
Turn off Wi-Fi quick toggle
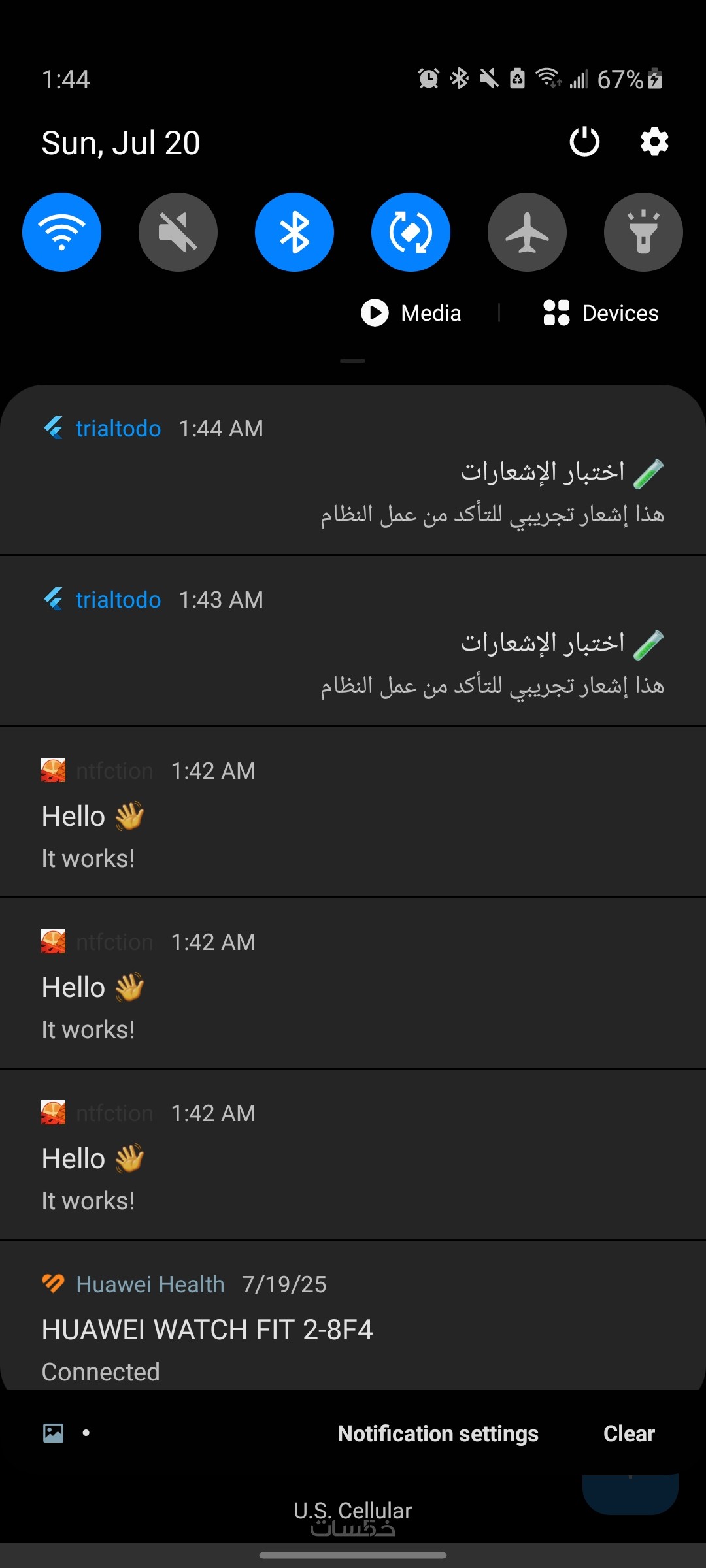point(61,232)
